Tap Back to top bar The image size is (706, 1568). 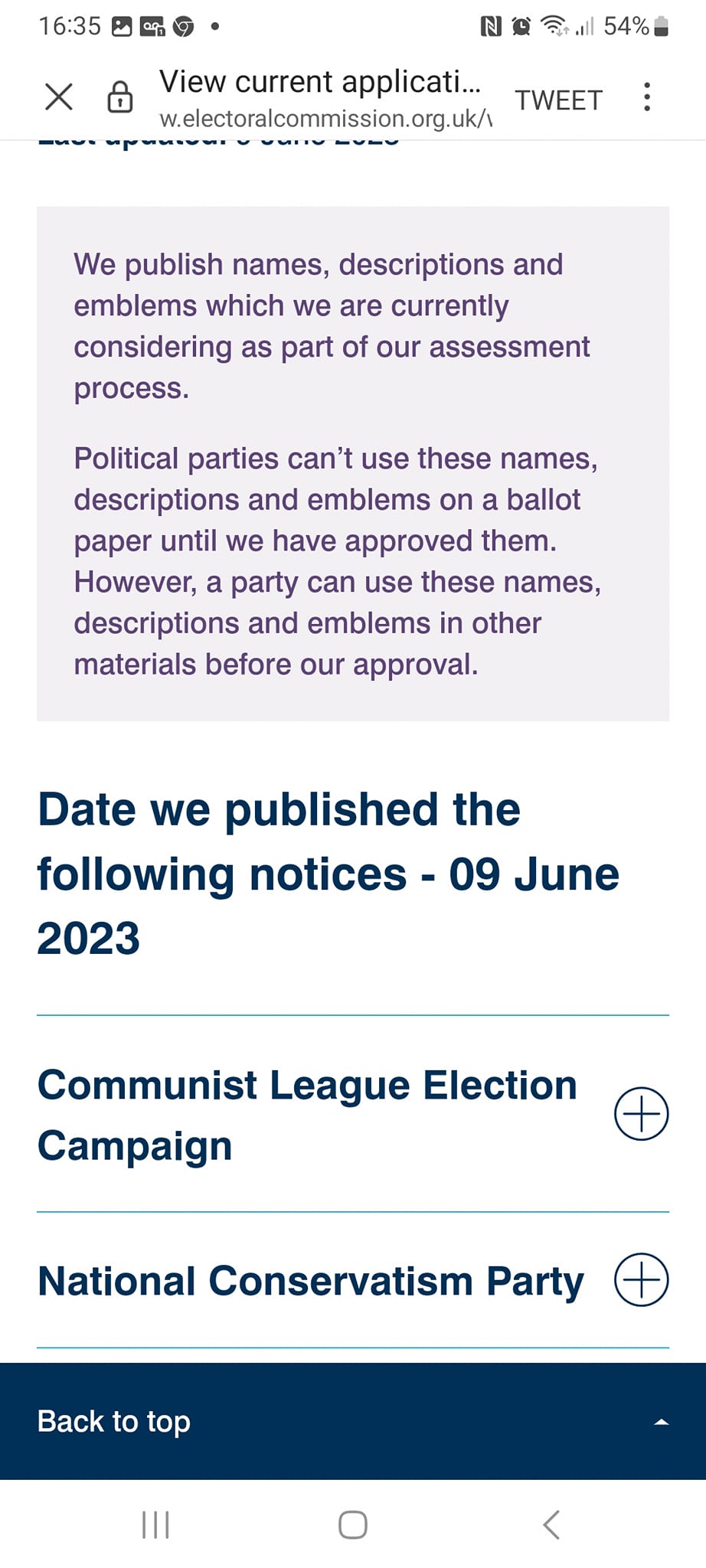pos(352,1421)
